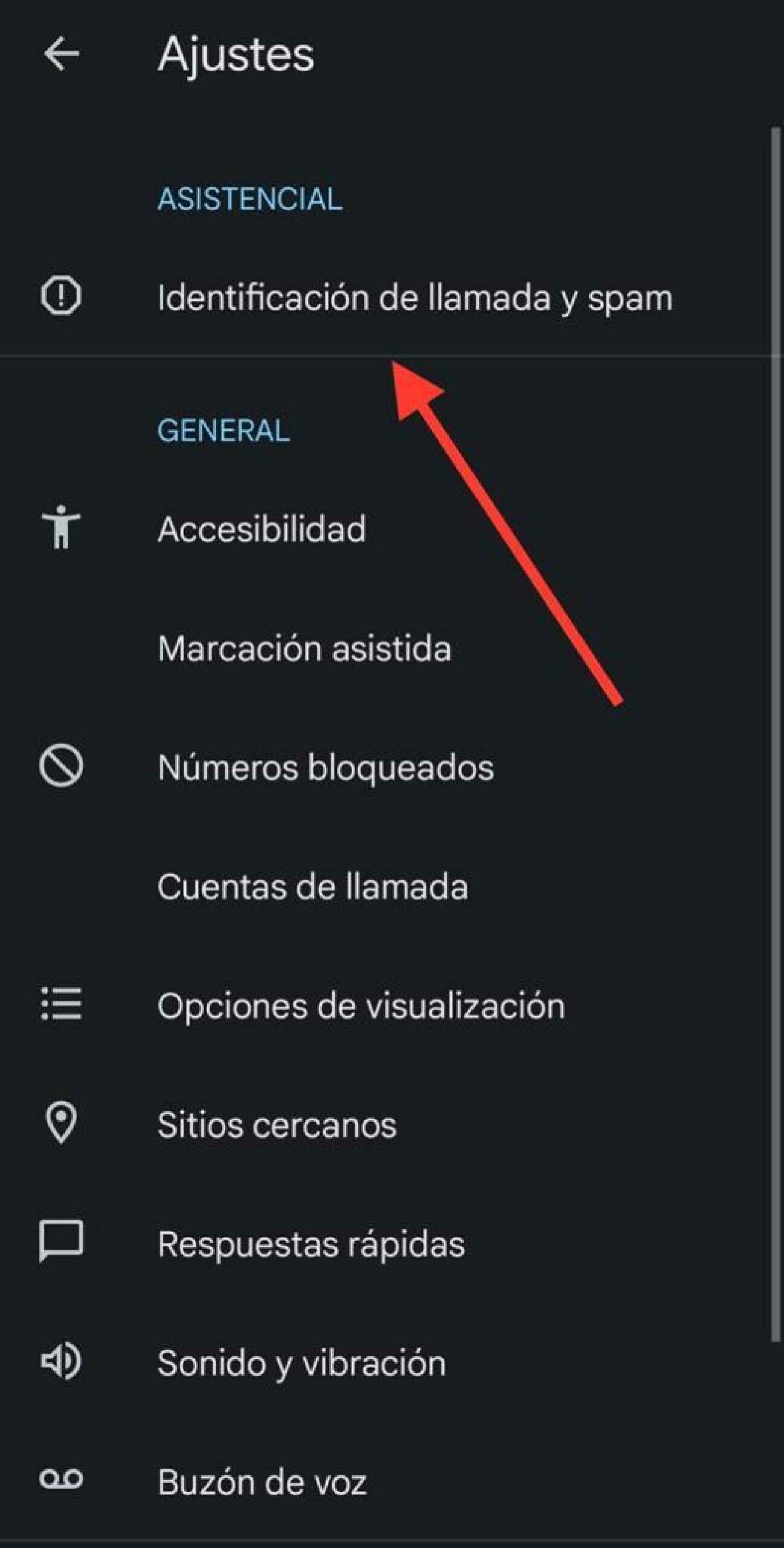Open Marcación asistida
The height and width of the screenshot is (1548, 784).
[304, 648]
